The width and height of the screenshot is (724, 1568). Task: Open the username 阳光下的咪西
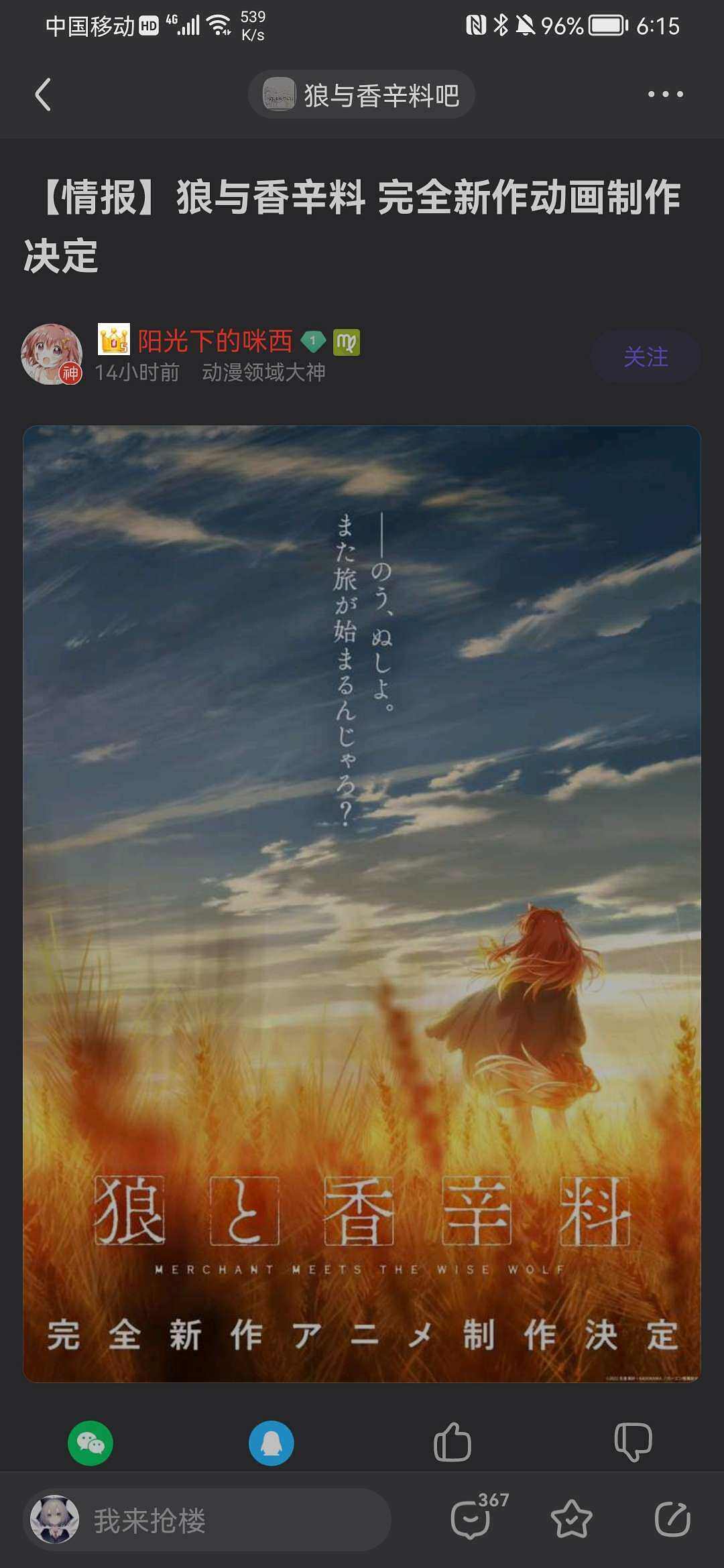coord(215,341)
